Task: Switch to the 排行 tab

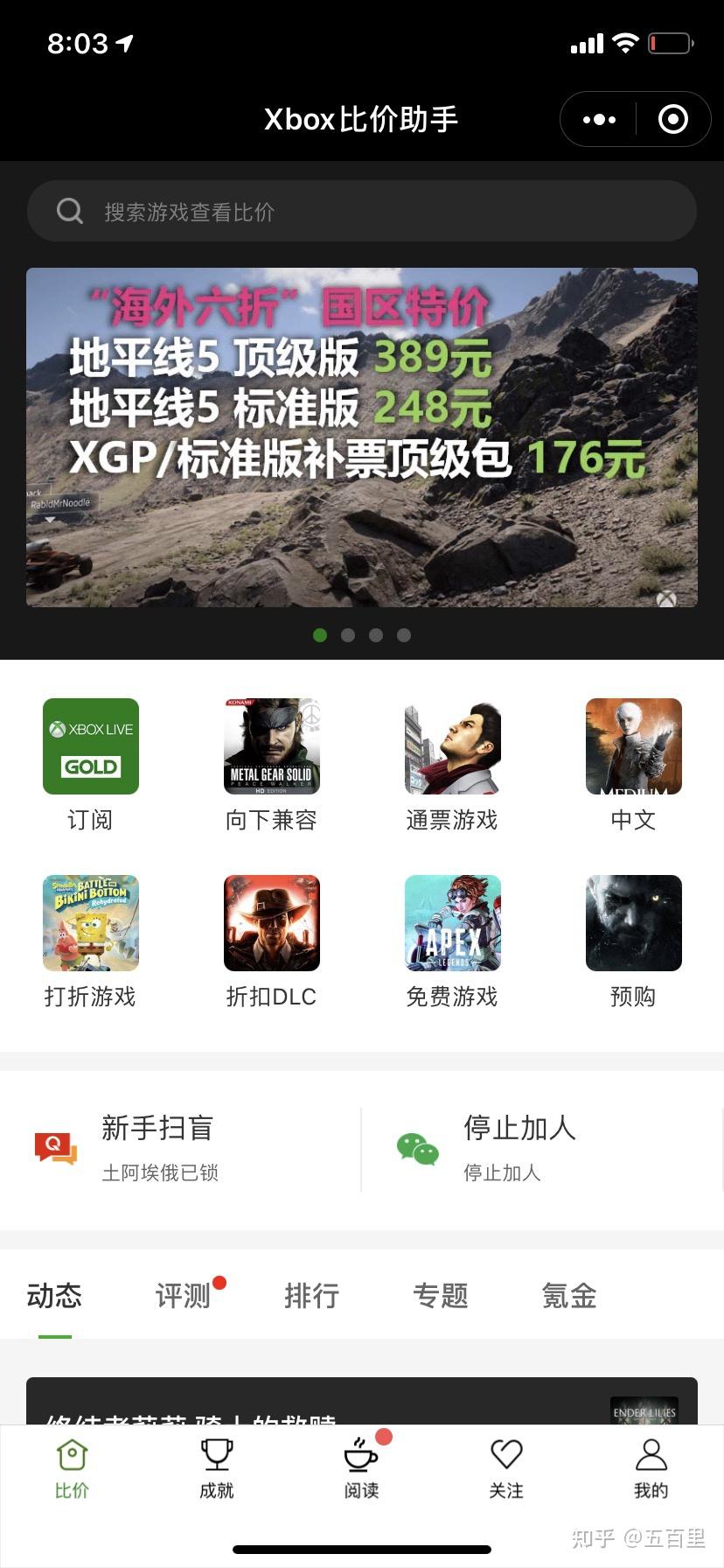Action: click(311, 1296)
